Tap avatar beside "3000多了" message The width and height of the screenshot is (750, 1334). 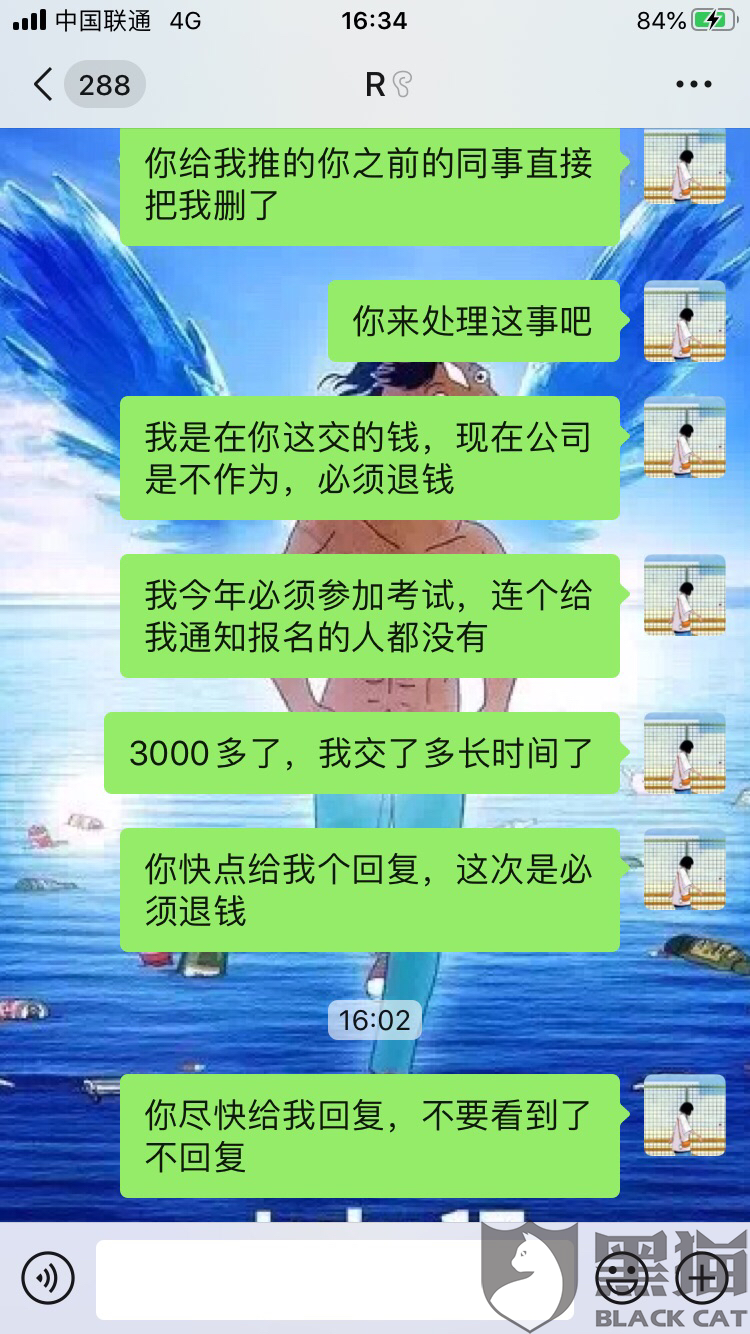point(684,753)
